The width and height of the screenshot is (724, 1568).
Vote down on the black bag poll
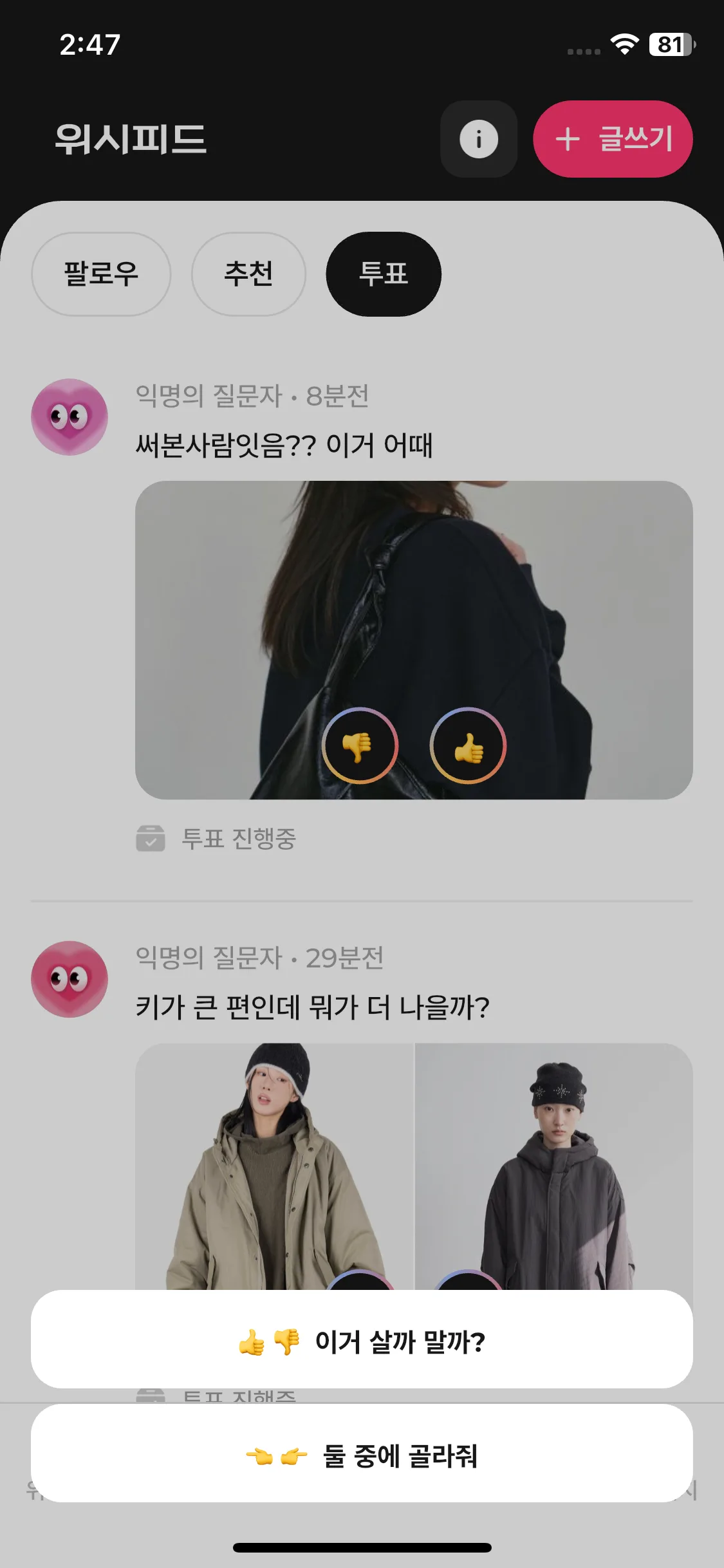point(362,744)
